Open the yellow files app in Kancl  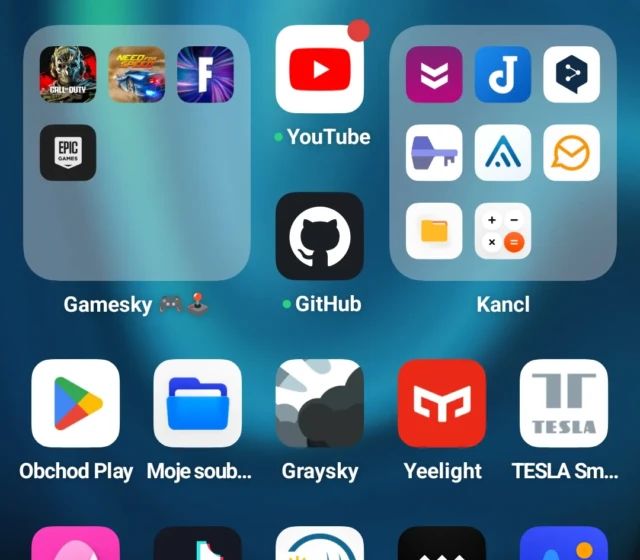(x=434, y=231)
